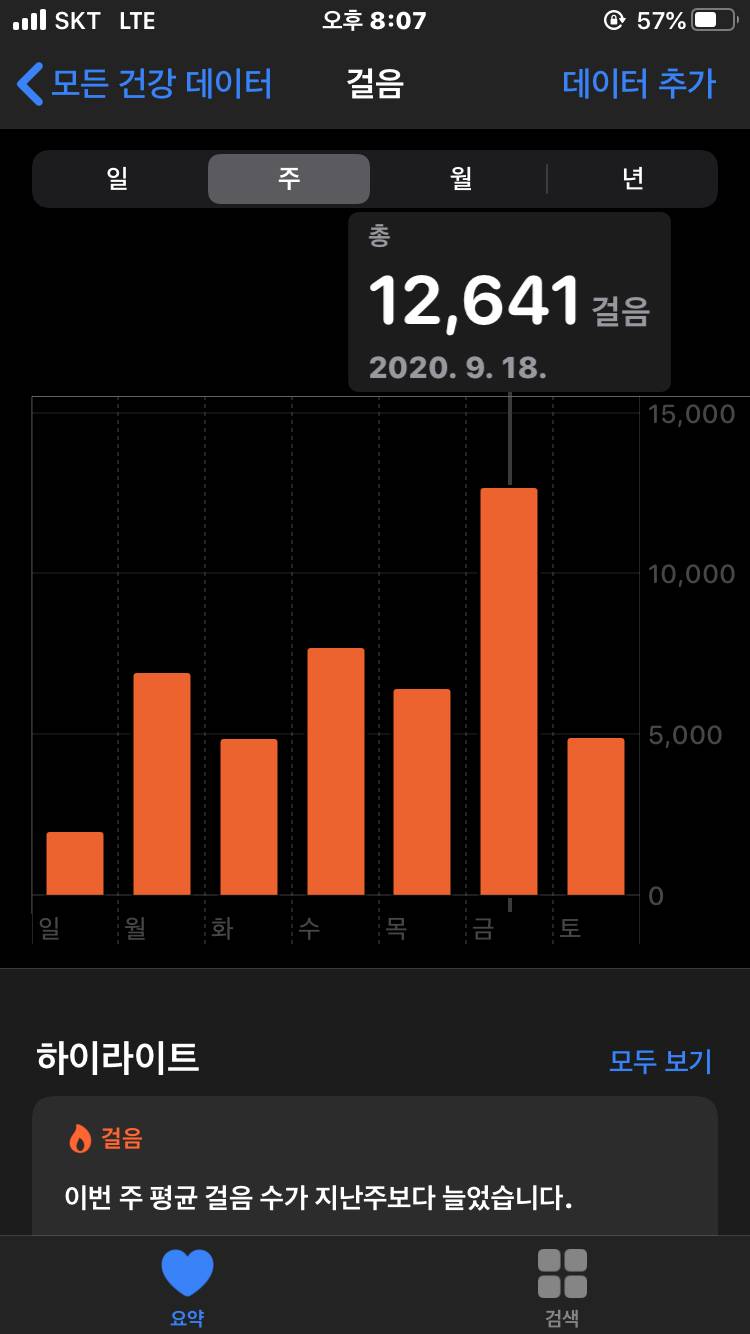This screenshot has height=1334, width=750.
Task: Select the 월 bar in the chart
Action: [x=162, y=784]
